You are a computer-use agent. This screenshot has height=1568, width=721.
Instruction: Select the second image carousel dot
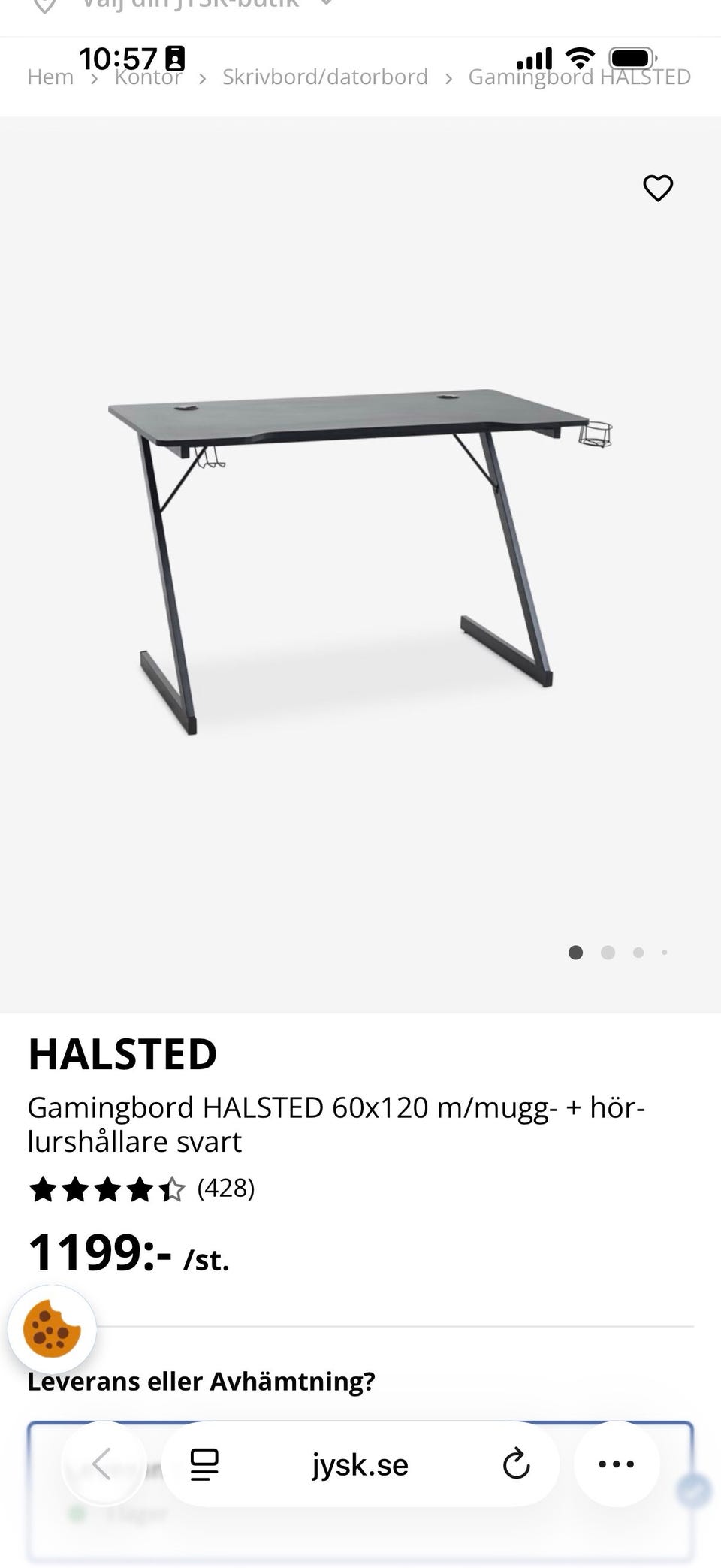pyautogui.click(x=607, y=952)
